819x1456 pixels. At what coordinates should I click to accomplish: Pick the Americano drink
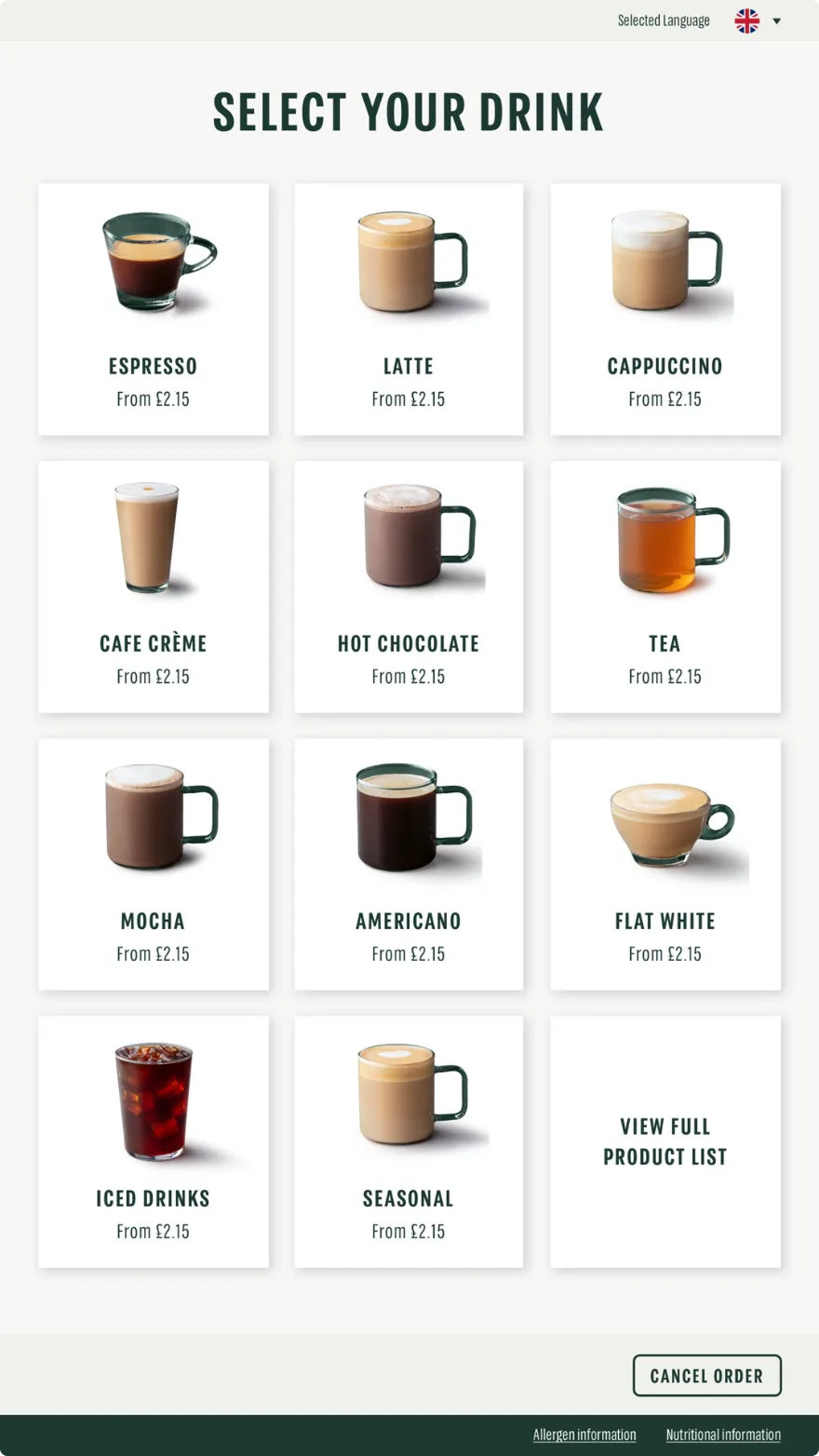pyautogui.click(x=409, y=864)
